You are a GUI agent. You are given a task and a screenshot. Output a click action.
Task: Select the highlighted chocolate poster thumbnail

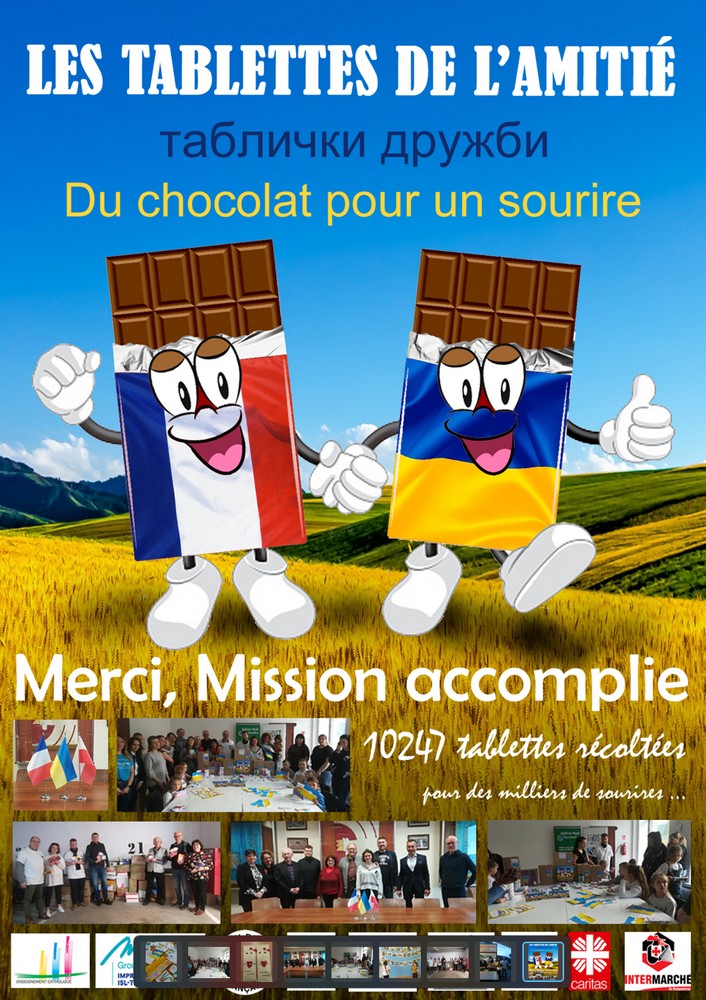(x=544, y=962)
